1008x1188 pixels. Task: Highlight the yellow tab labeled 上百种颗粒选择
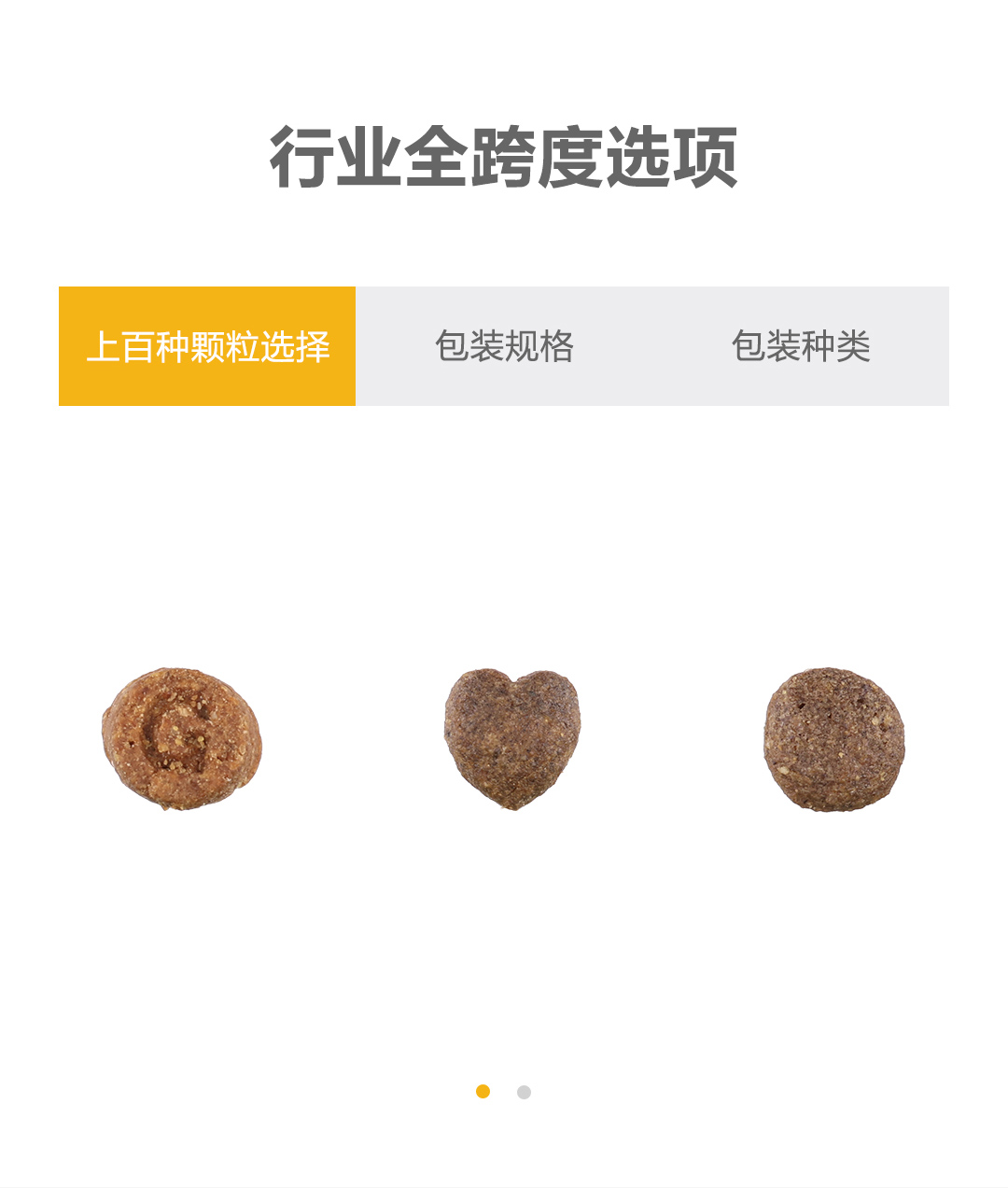tap(207, 346)
